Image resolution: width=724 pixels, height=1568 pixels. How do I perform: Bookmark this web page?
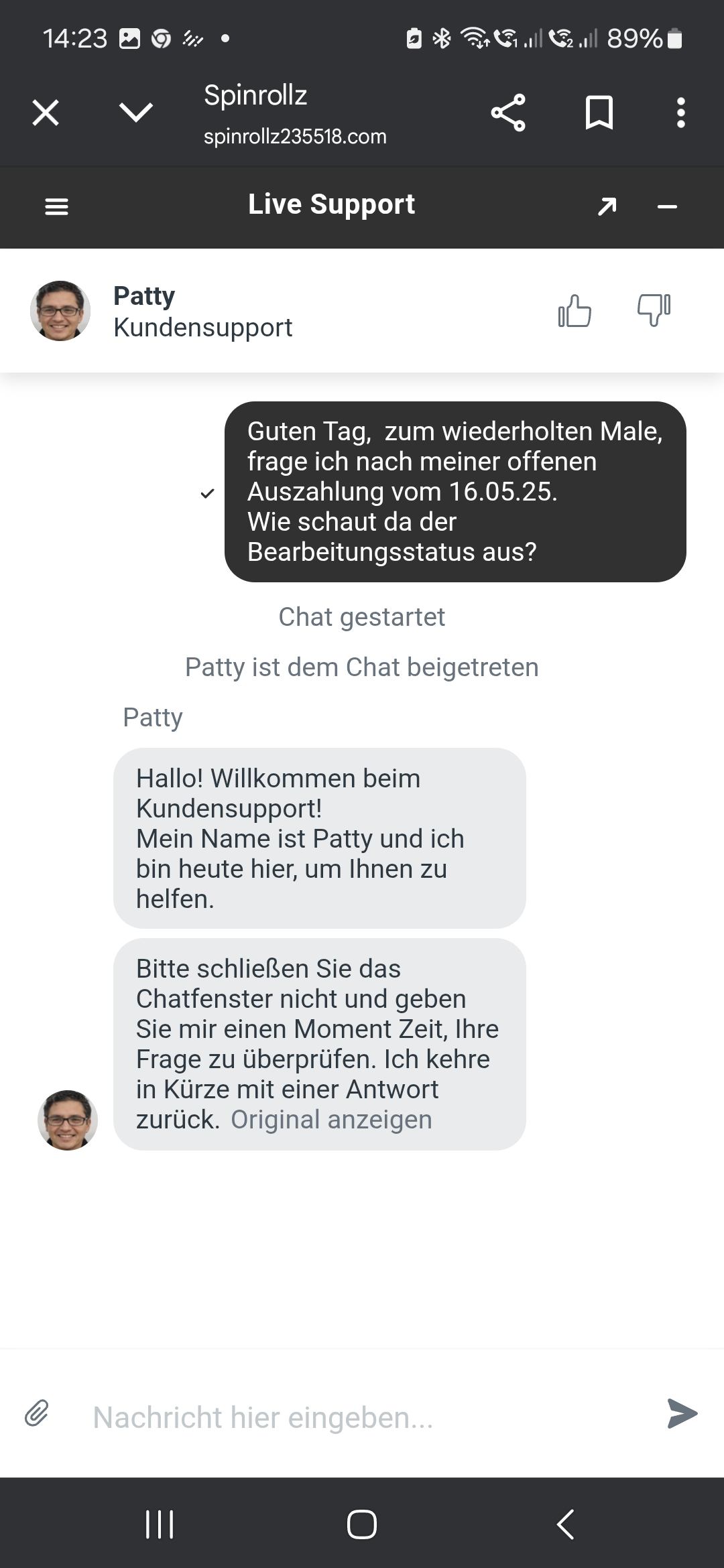[x=599, y=113]
